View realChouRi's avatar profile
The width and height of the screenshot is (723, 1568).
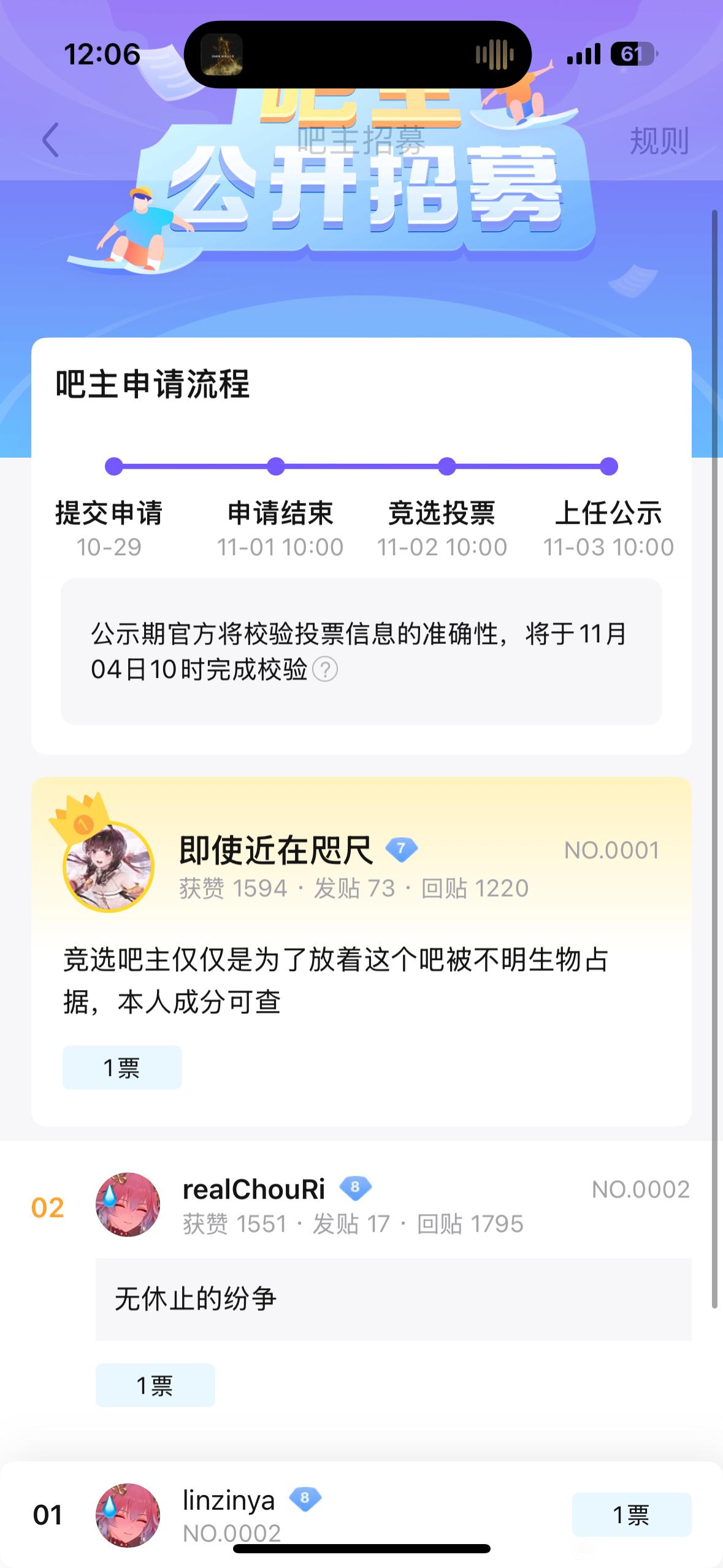[128, 1204]
